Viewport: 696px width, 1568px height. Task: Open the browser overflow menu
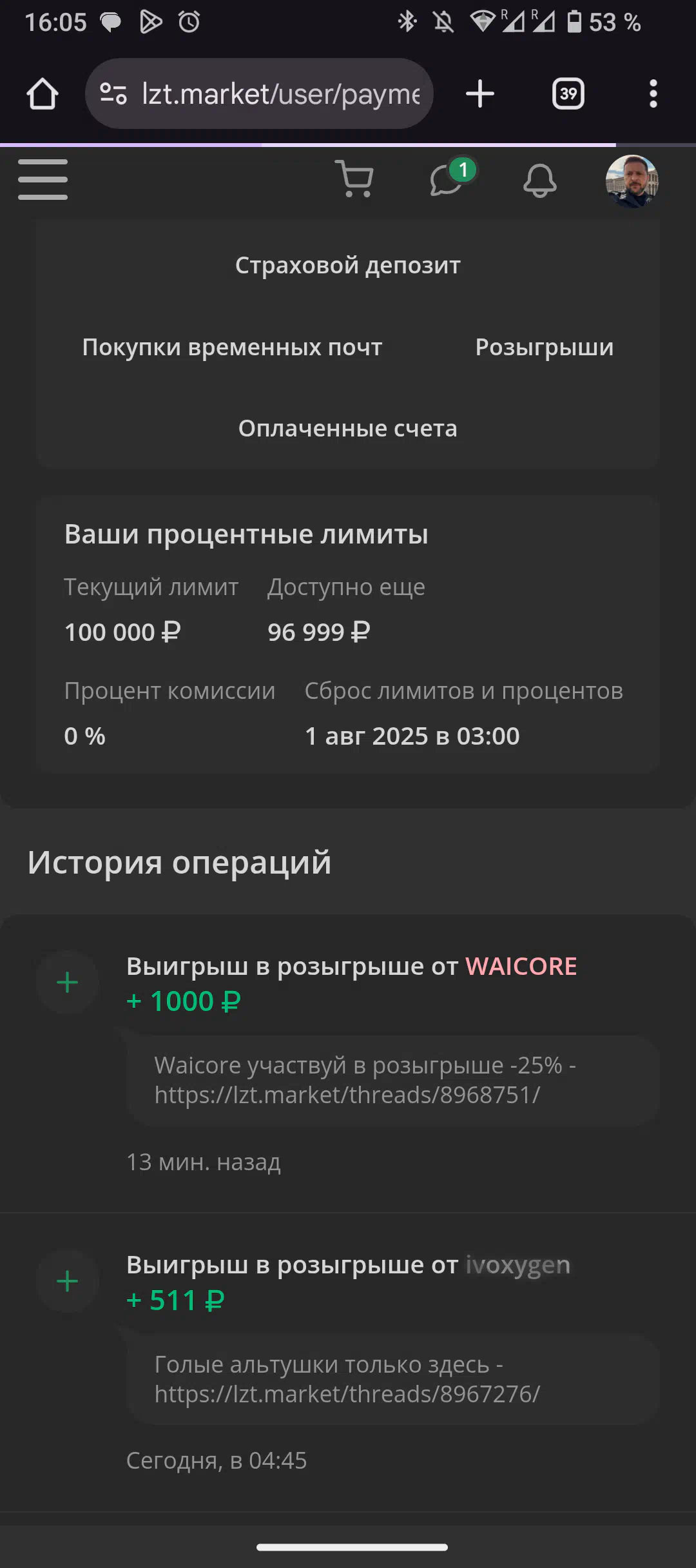653,94
